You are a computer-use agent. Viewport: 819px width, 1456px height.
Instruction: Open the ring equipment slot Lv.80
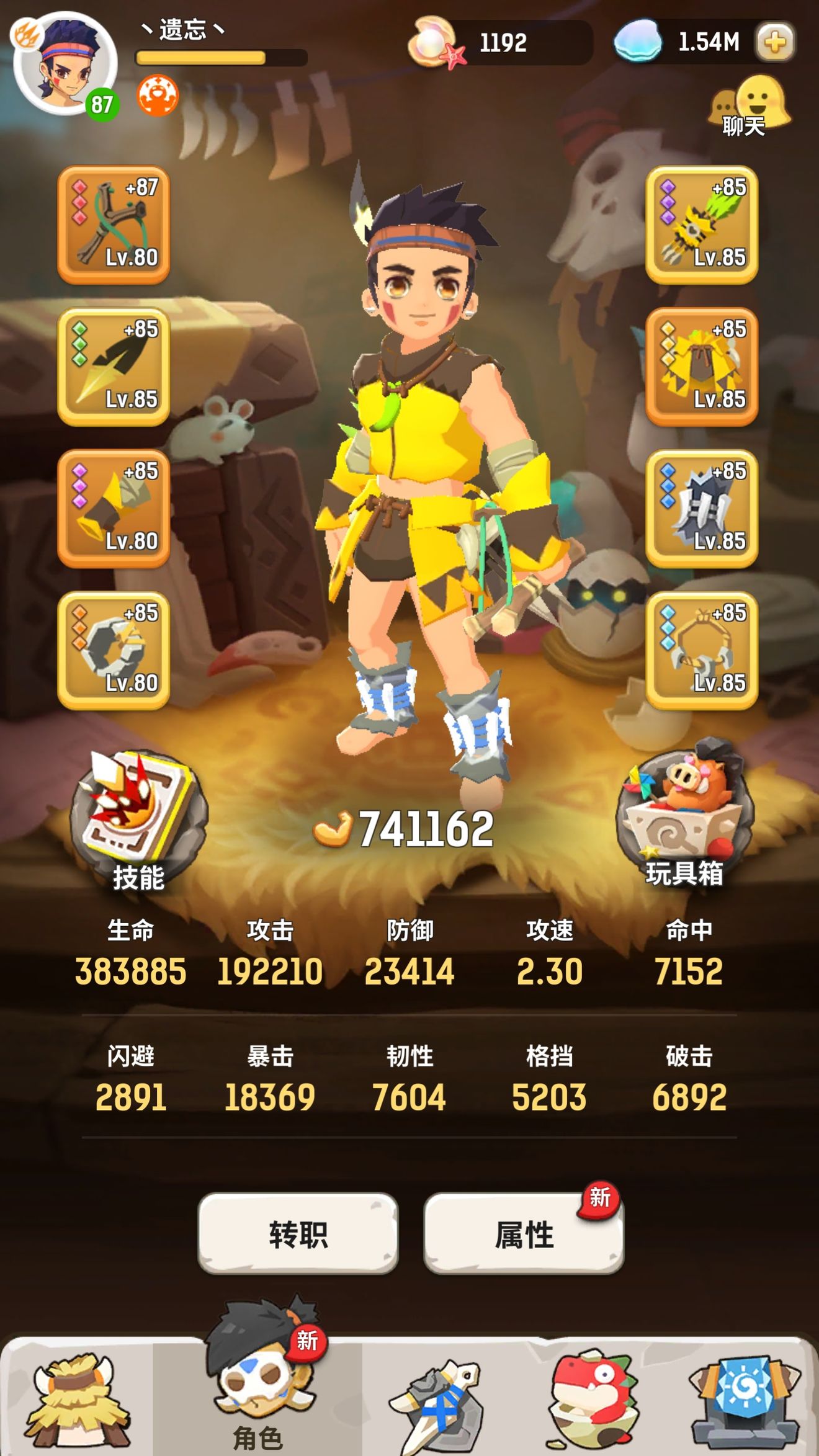pyautogui.click(x=114, y=650)
